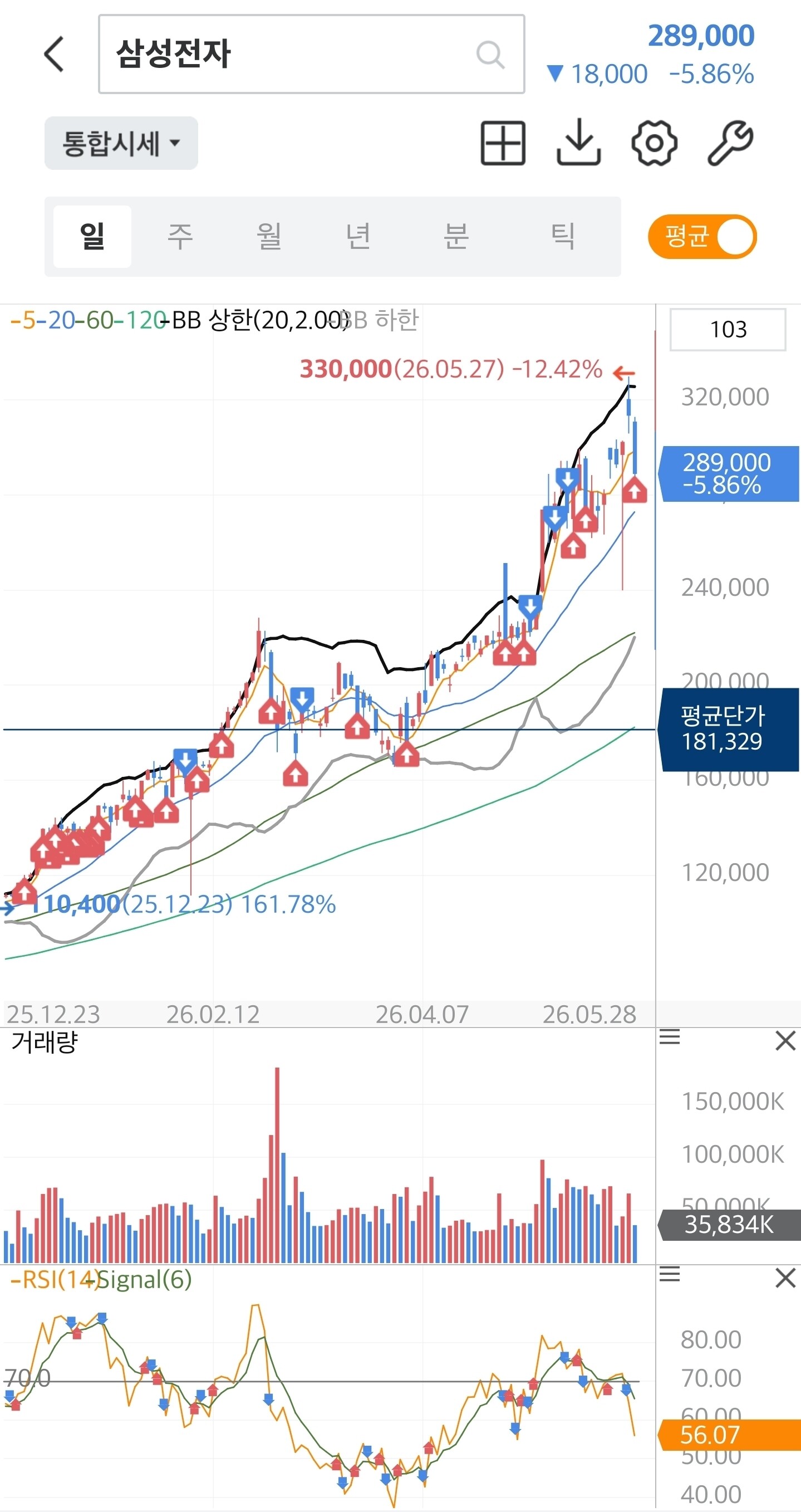801x1512 pixels.
Task: Switch to the 분 minute tab
Action: 456,237
